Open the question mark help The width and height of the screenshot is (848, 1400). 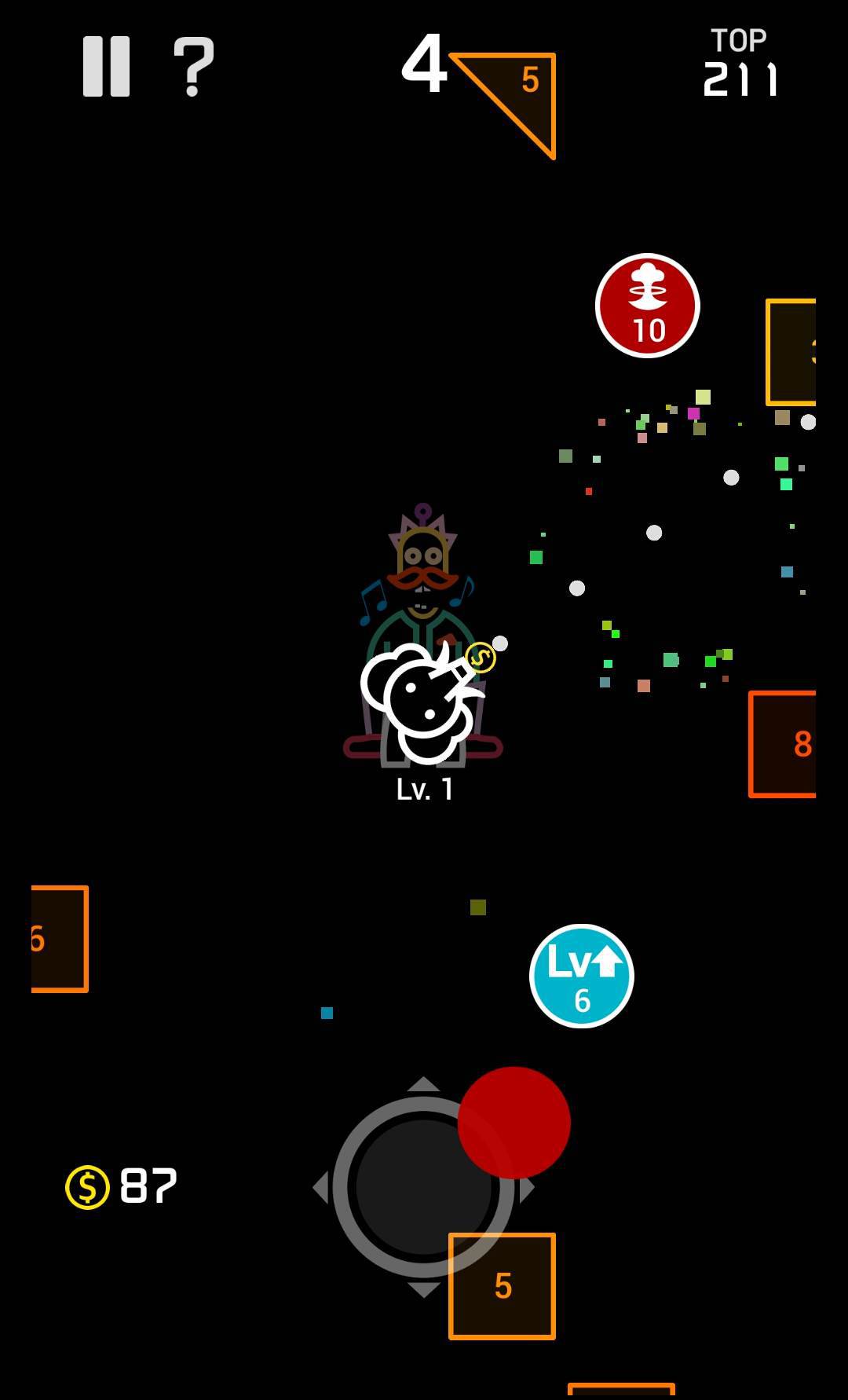tap(193, 67)
